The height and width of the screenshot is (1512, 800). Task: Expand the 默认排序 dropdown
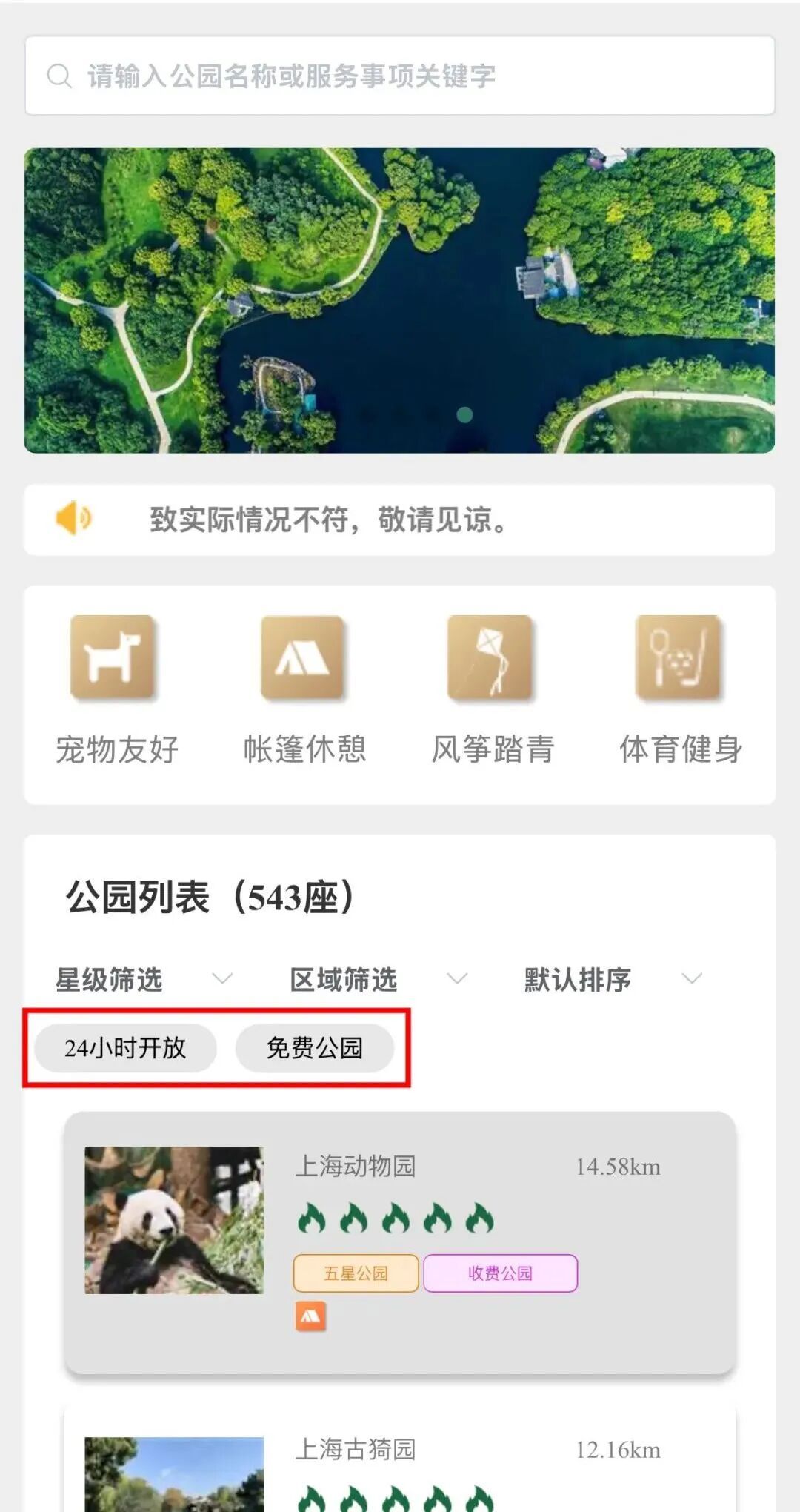coord(612,979)
